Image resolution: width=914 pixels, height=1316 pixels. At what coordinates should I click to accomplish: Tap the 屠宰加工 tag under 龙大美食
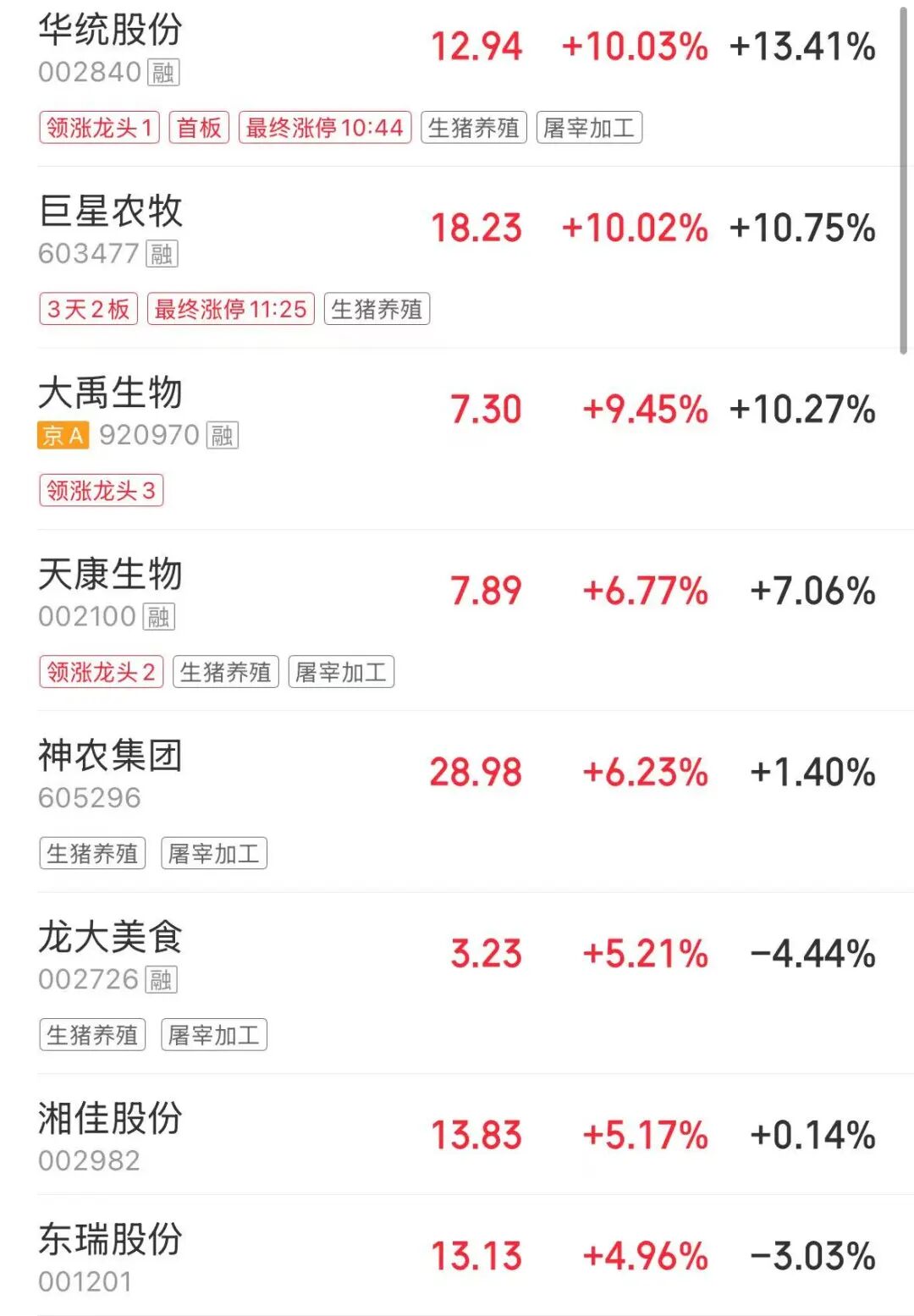214,1034
